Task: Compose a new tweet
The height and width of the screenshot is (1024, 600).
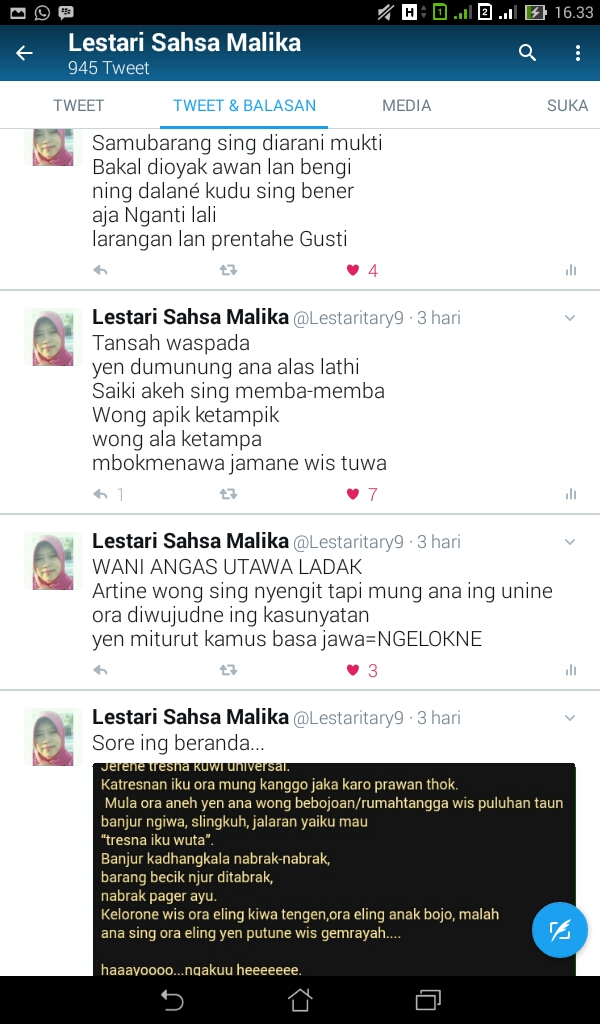Action: [x=560, y=930]
